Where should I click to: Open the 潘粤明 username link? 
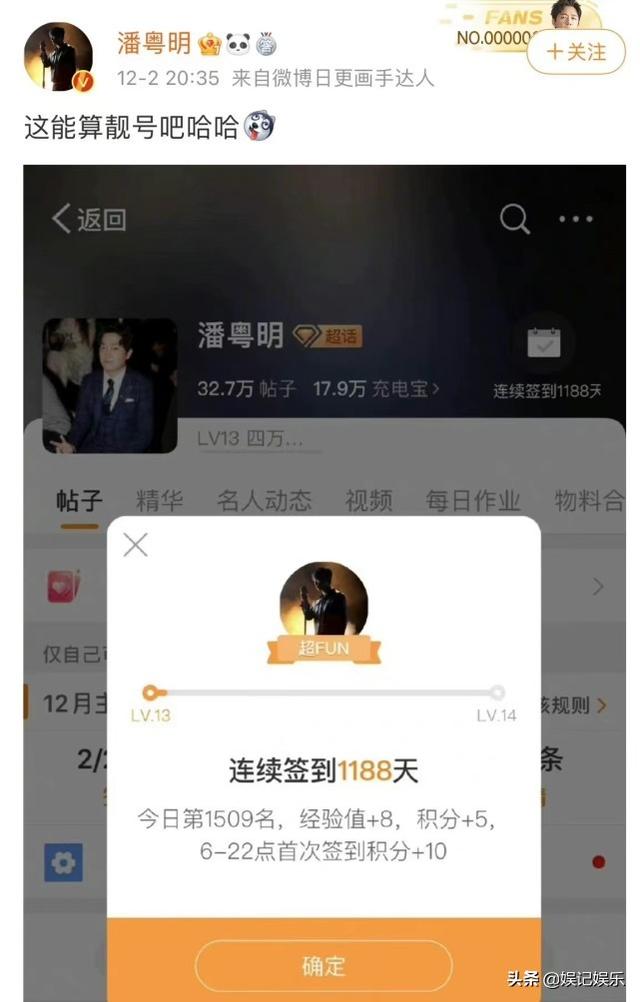pyautogui.click(x=153, y=44)
